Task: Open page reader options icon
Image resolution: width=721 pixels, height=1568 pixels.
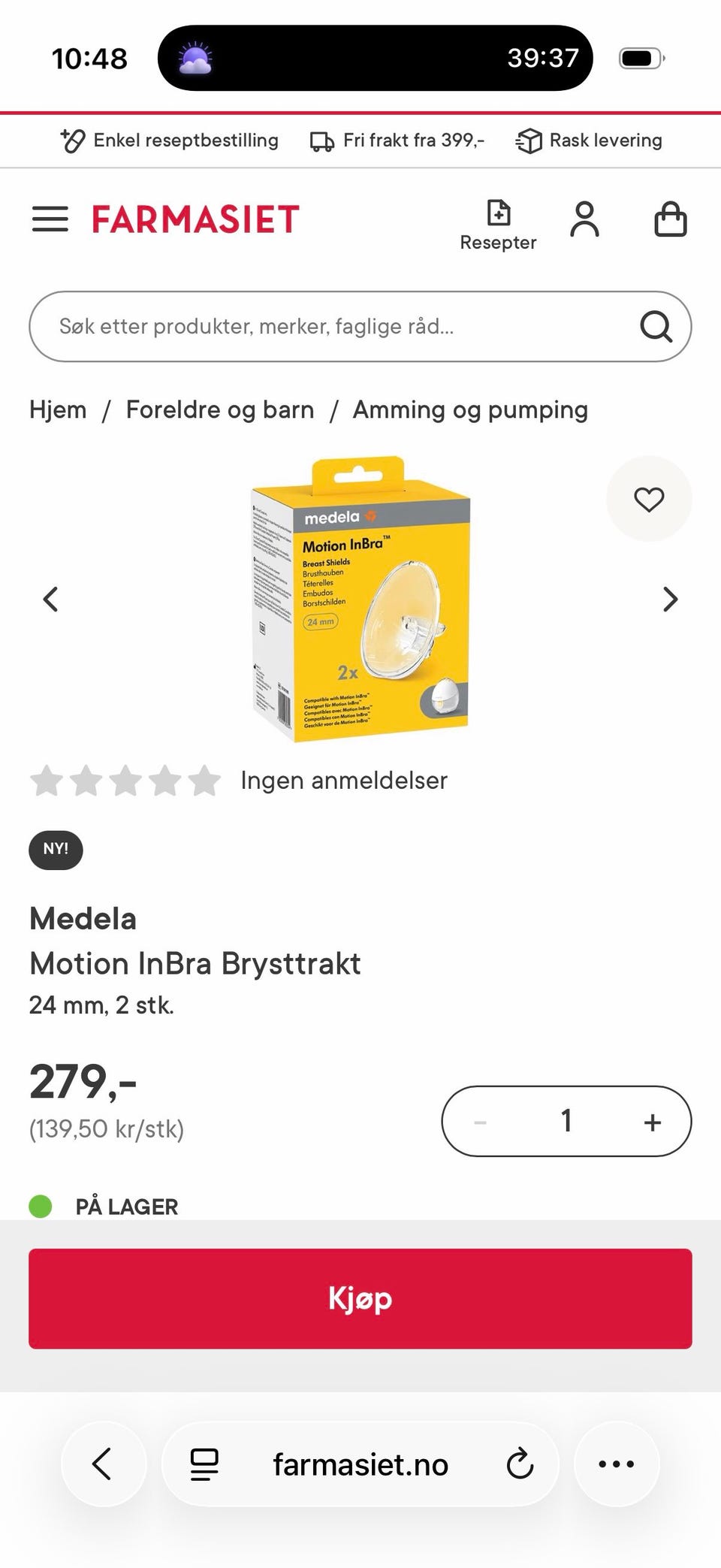Action: pos(204,1464)
